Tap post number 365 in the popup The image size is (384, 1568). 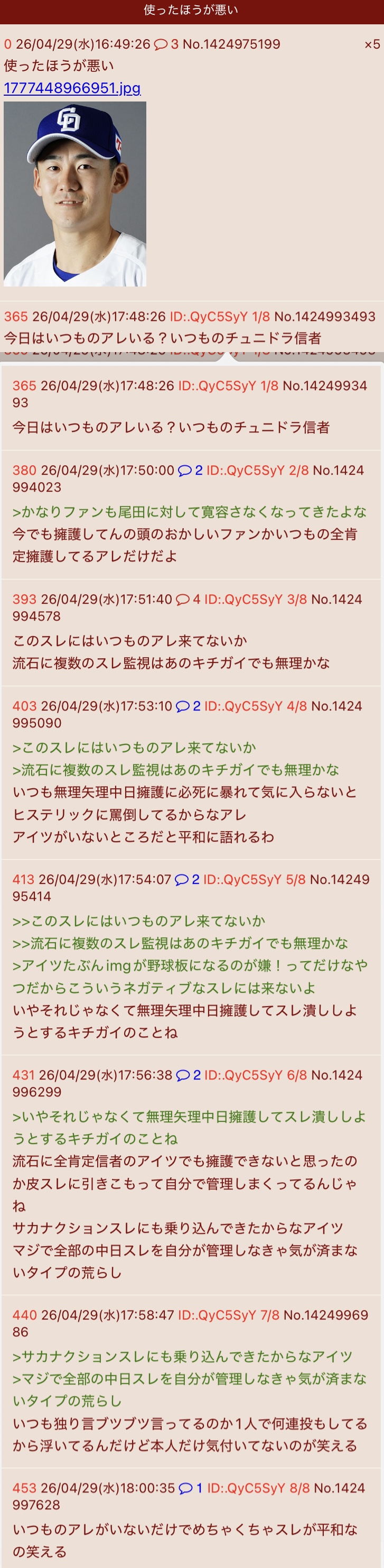24,386
